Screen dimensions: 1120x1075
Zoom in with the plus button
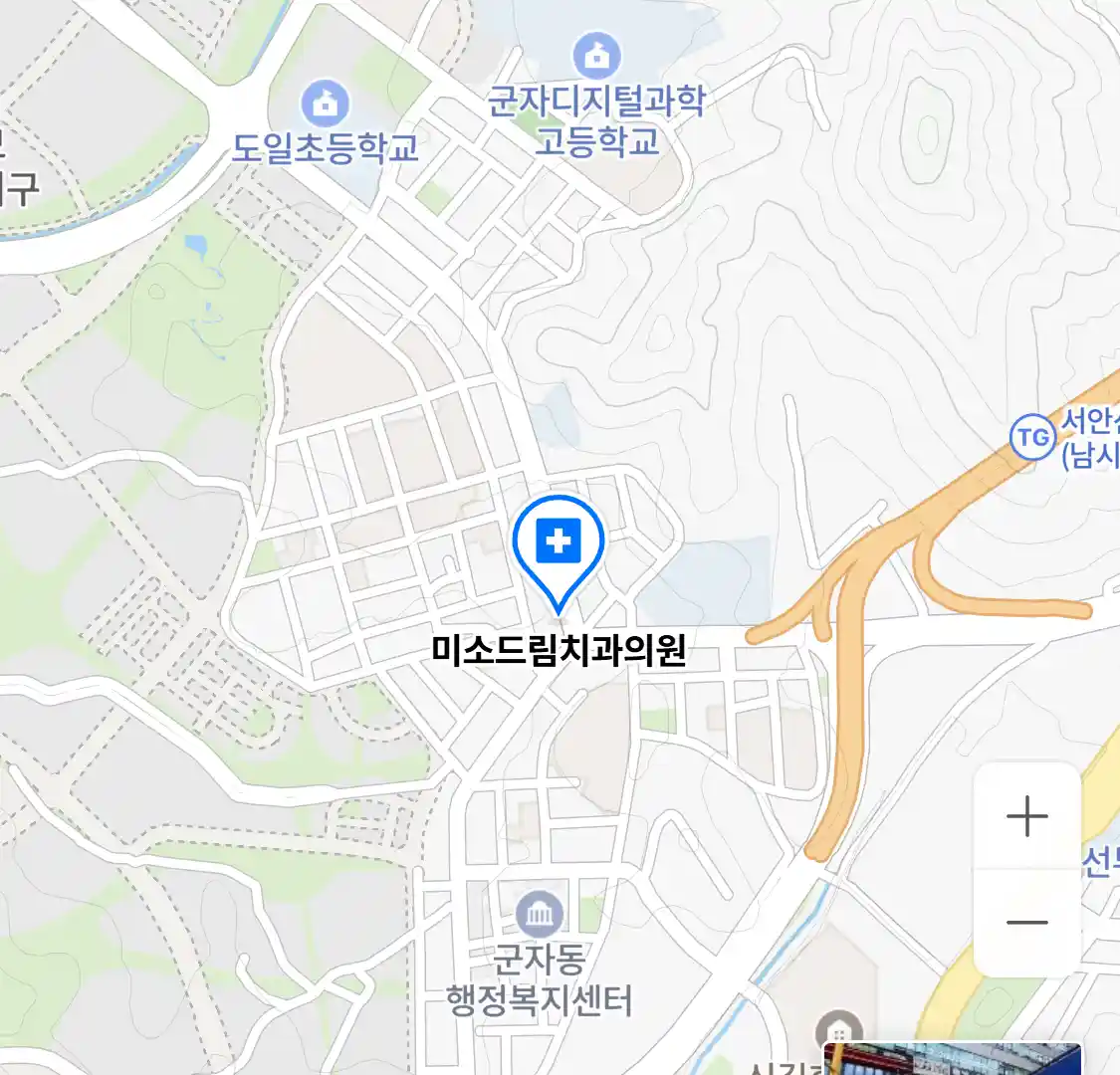coord(1026,817)
